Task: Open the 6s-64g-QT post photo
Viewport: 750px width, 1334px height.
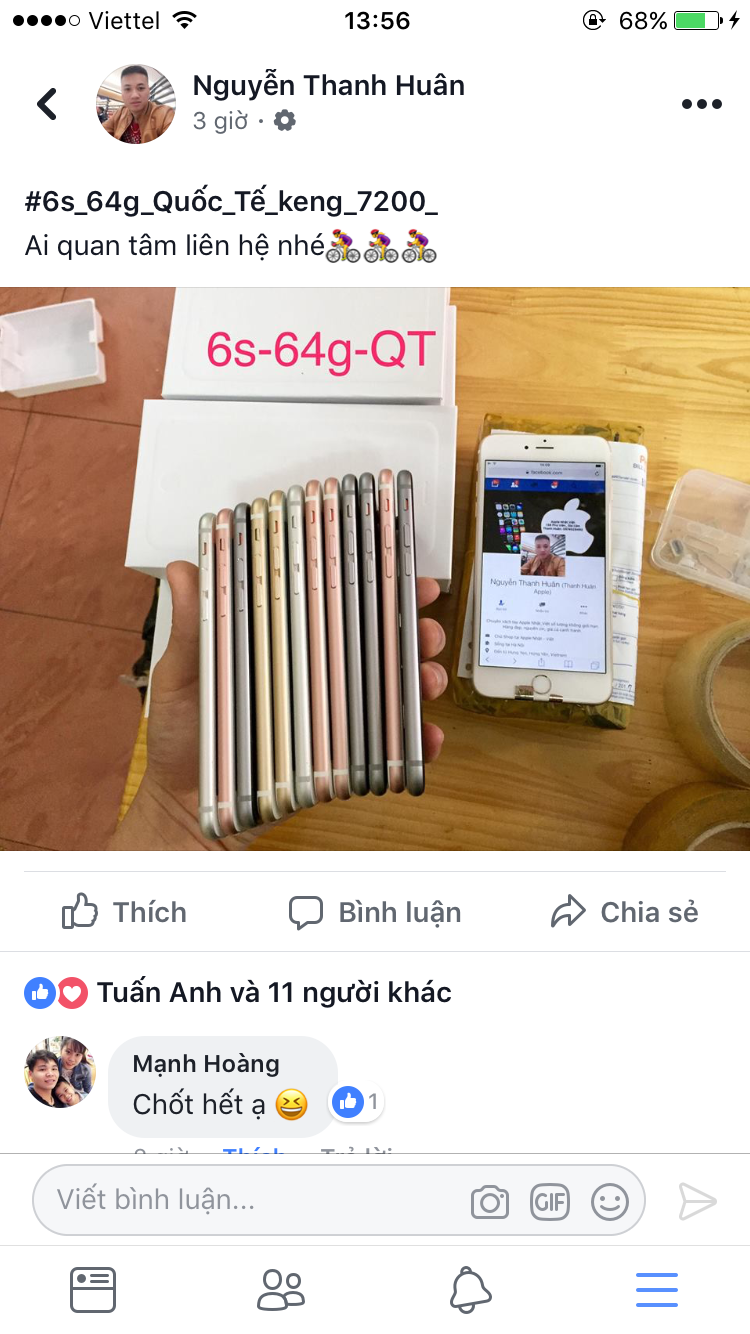Action: point(375,569)
